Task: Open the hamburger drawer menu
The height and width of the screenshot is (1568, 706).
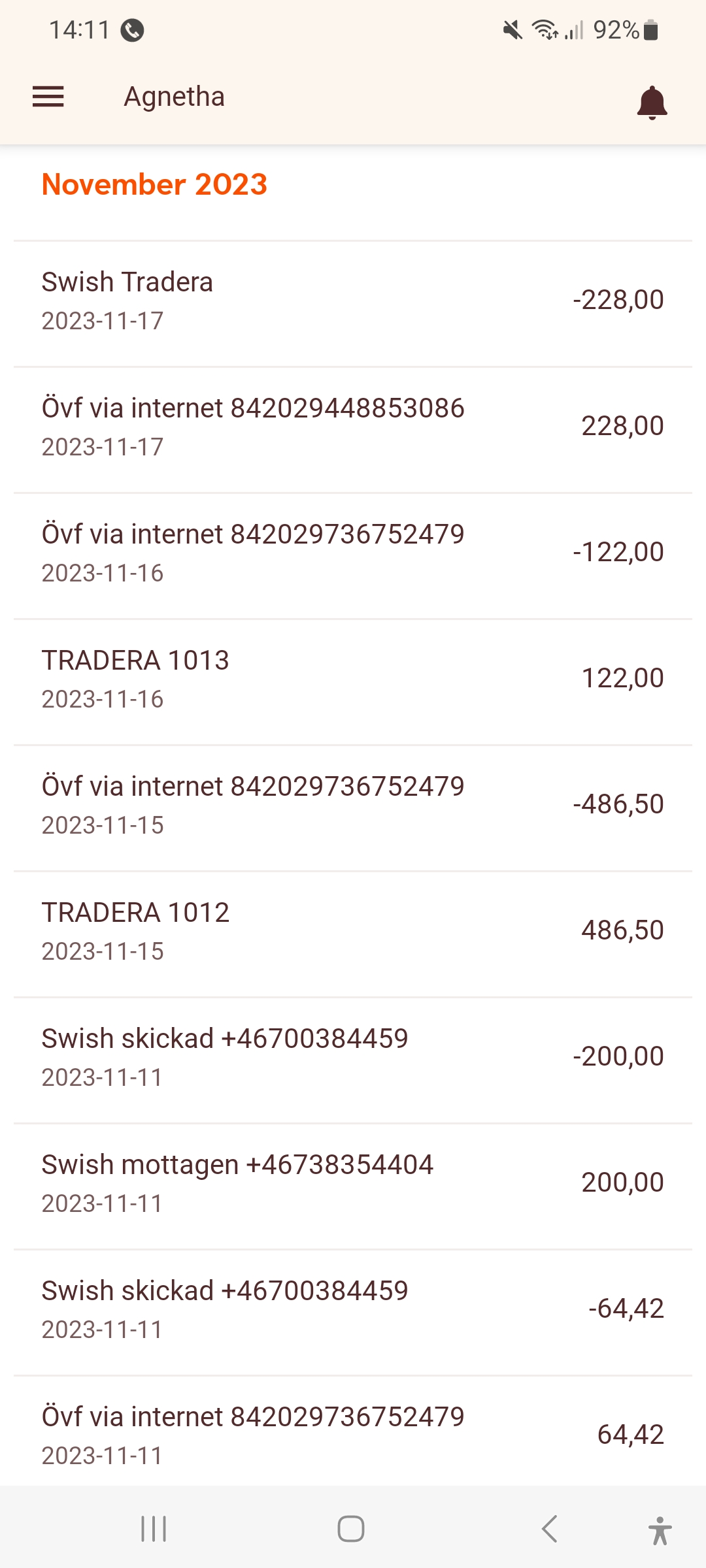Action: point(48,97)
